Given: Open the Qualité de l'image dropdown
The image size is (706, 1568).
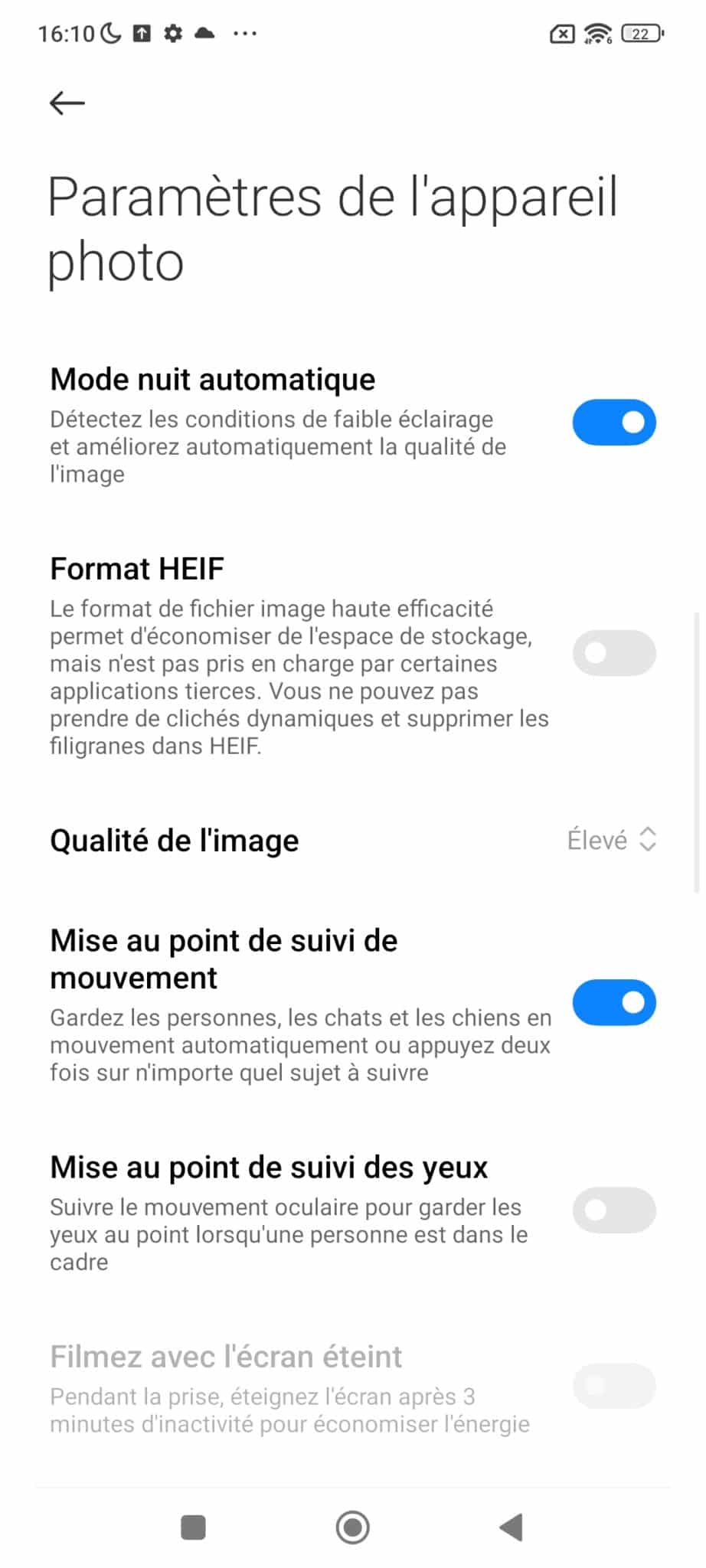Looking at the screenshot, I should (612, 840).
